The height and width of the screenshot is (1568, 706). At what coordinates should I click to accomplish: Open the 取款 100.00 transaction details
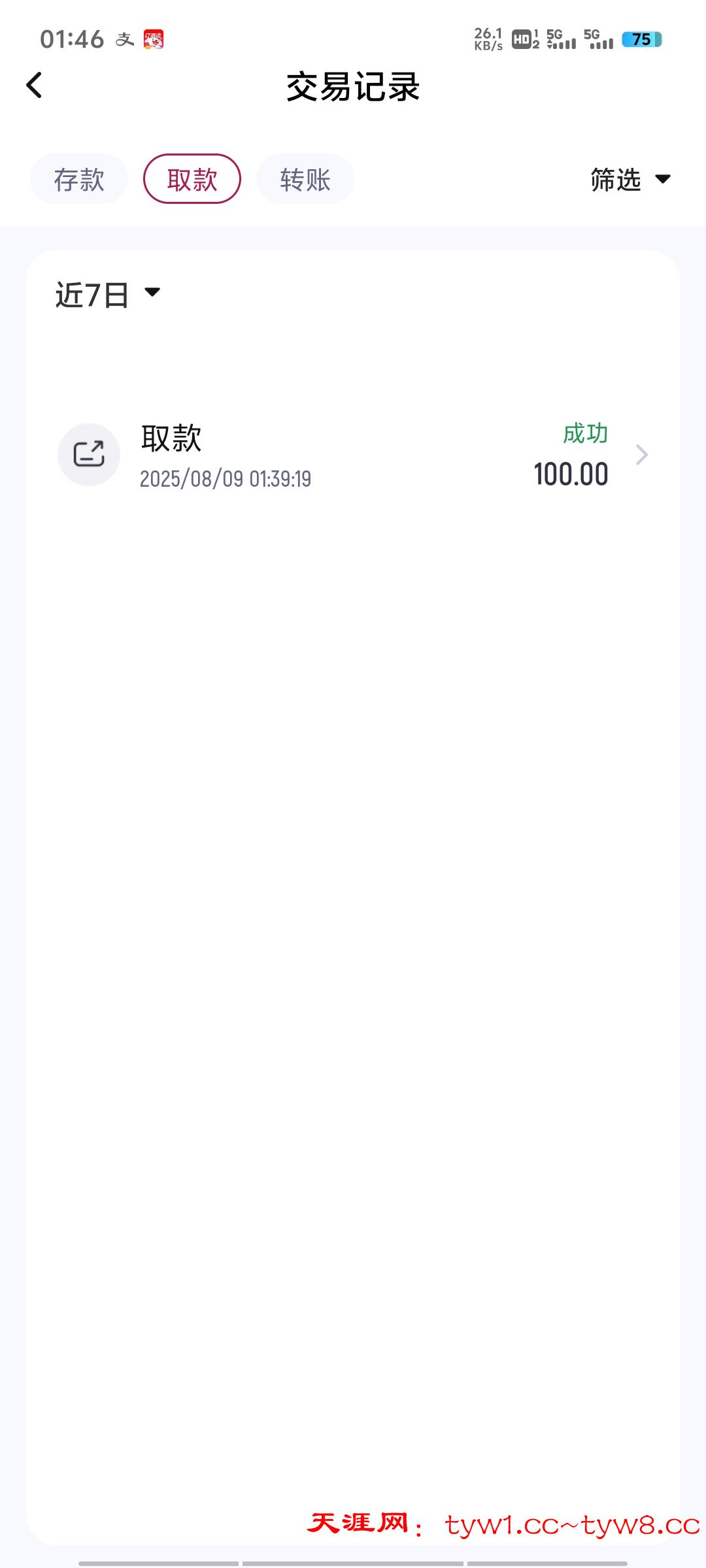pyautogui.click(x=353, y=455)
